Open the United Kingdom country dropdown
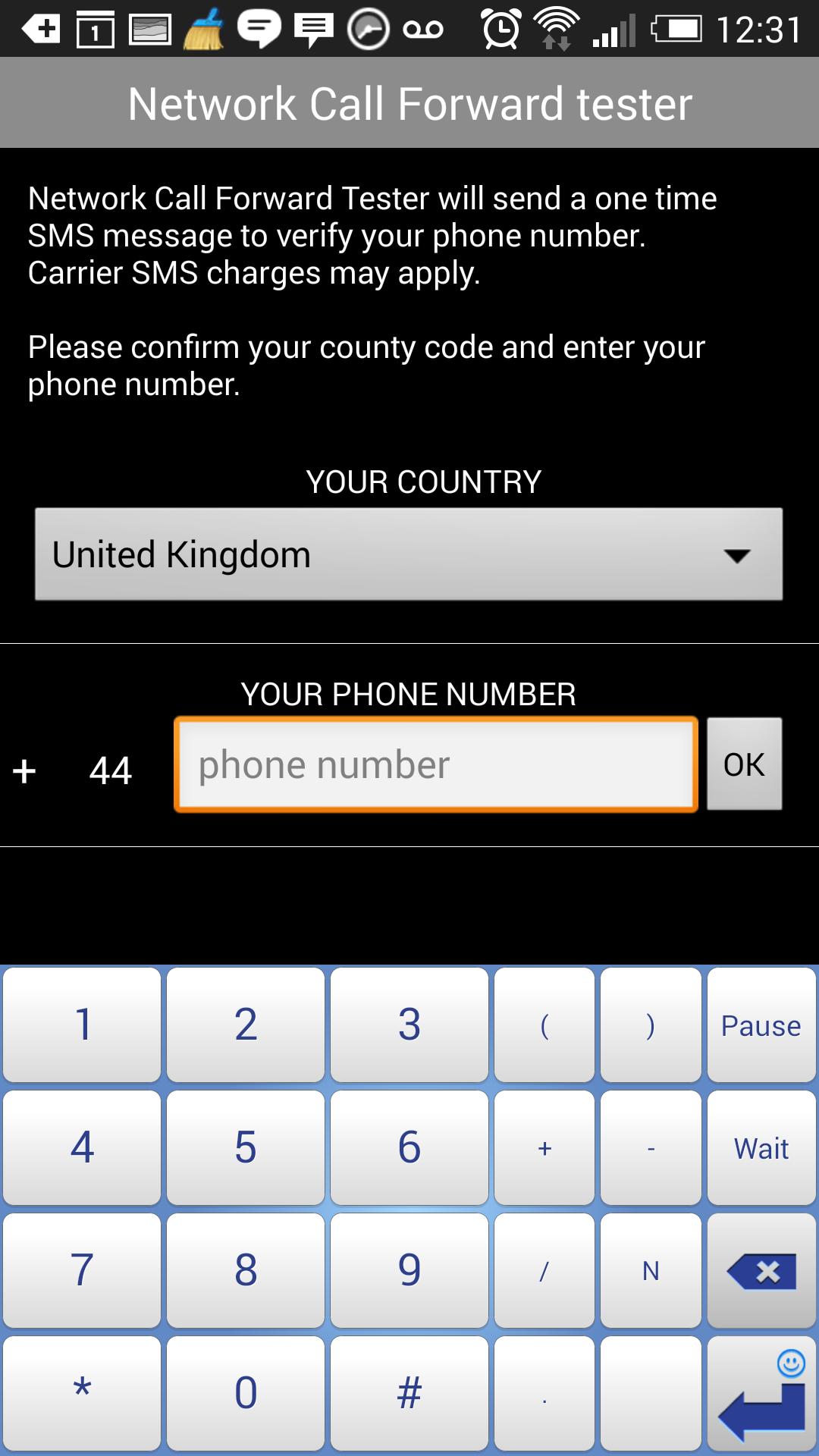Image resolution: width=819 pixels, height=1456 pixels. tap(408, 553)
